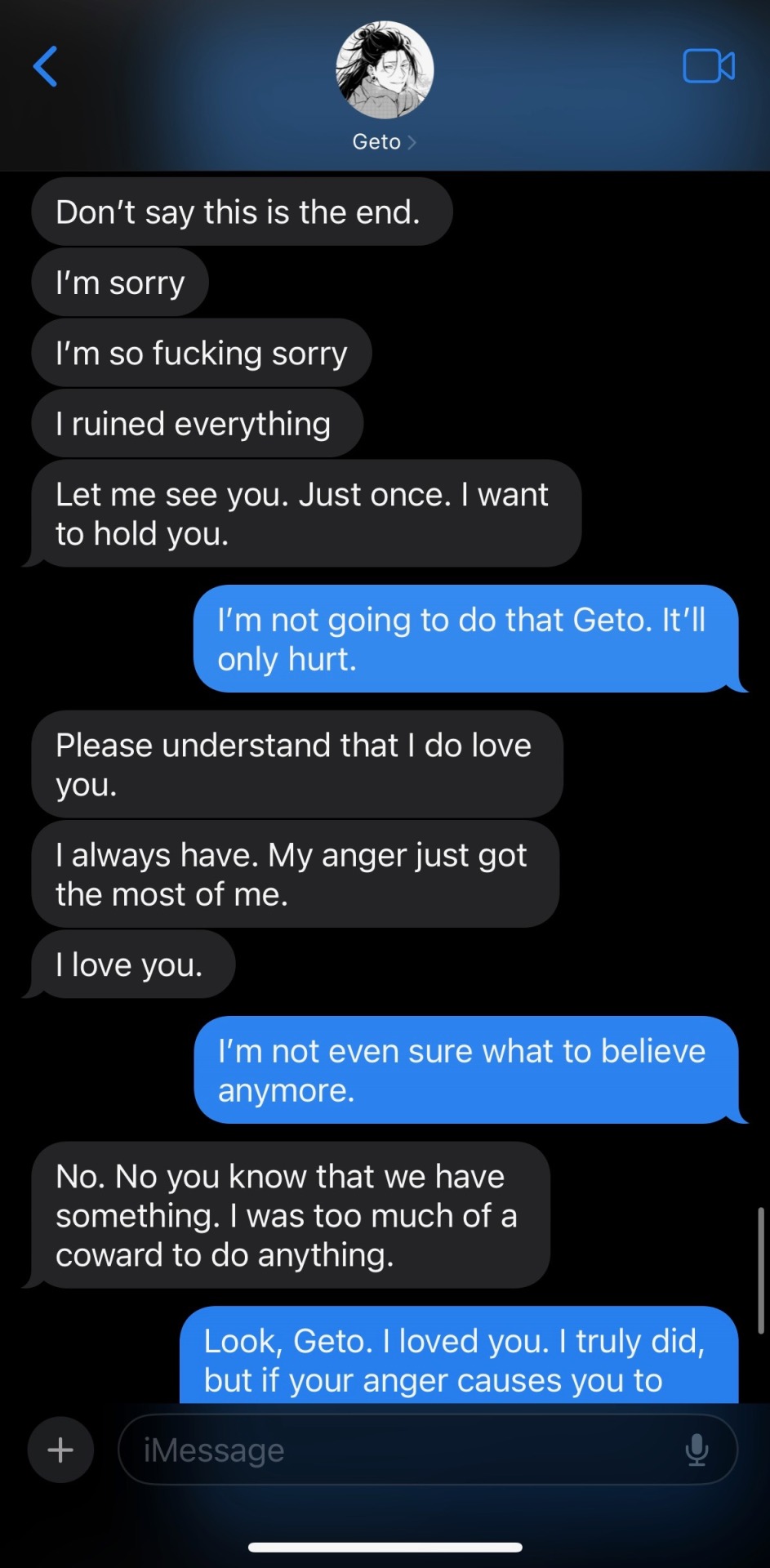The height and width of the screenshot is (1568, 770).
Task: Start a FaceTime video call with Geto
Action: 708,66
